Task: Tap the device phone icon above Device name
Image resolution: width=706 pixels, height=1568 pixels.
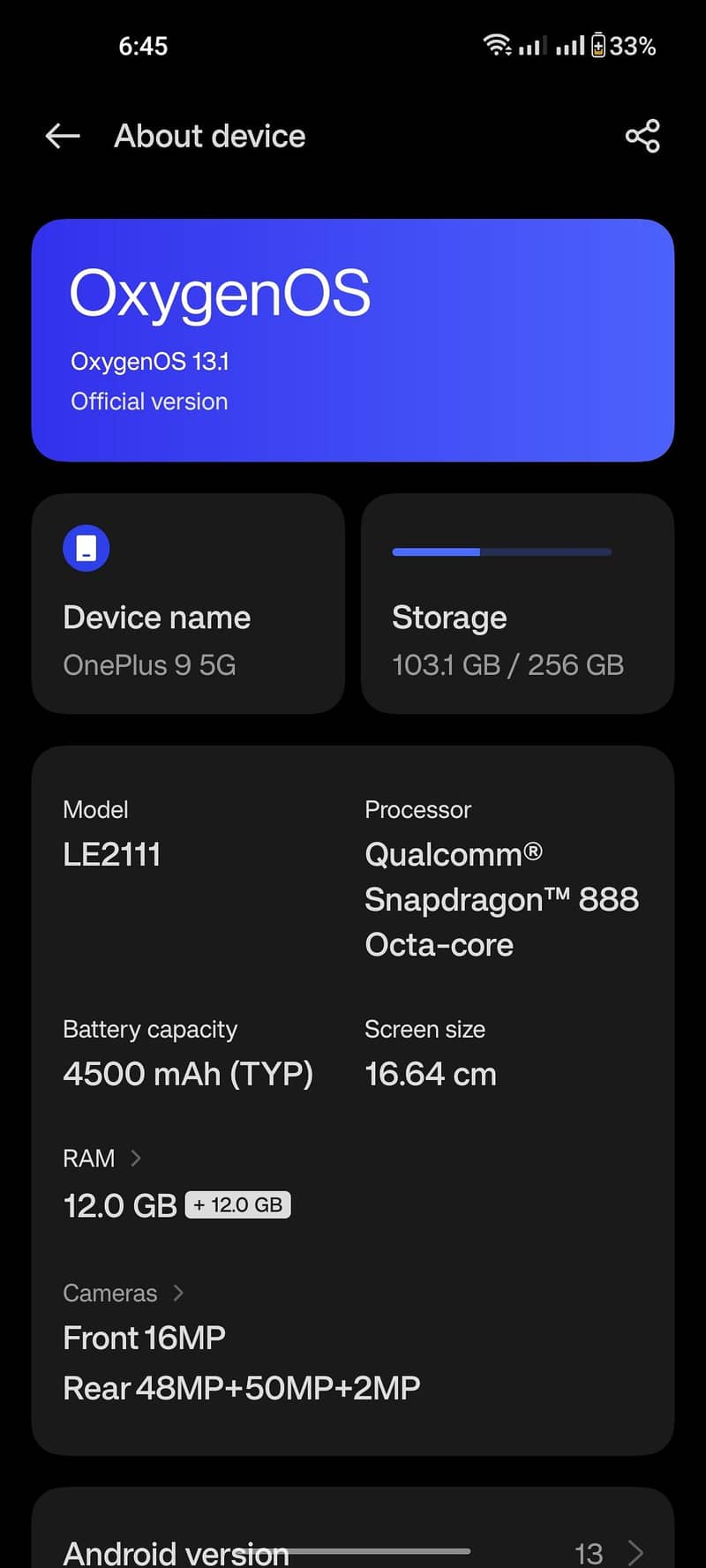Action: (x=86, y=547)
